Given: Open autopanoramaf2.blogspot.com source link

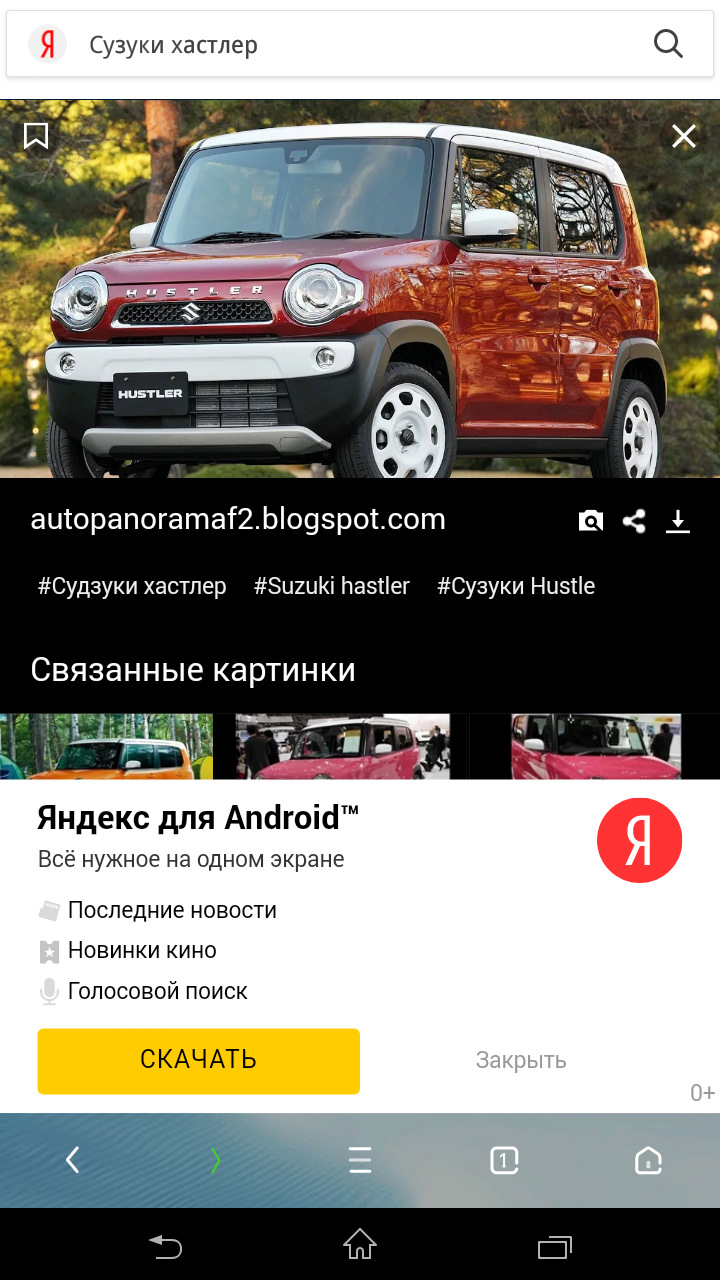Looking at the screenshot, I should (238, 519).
